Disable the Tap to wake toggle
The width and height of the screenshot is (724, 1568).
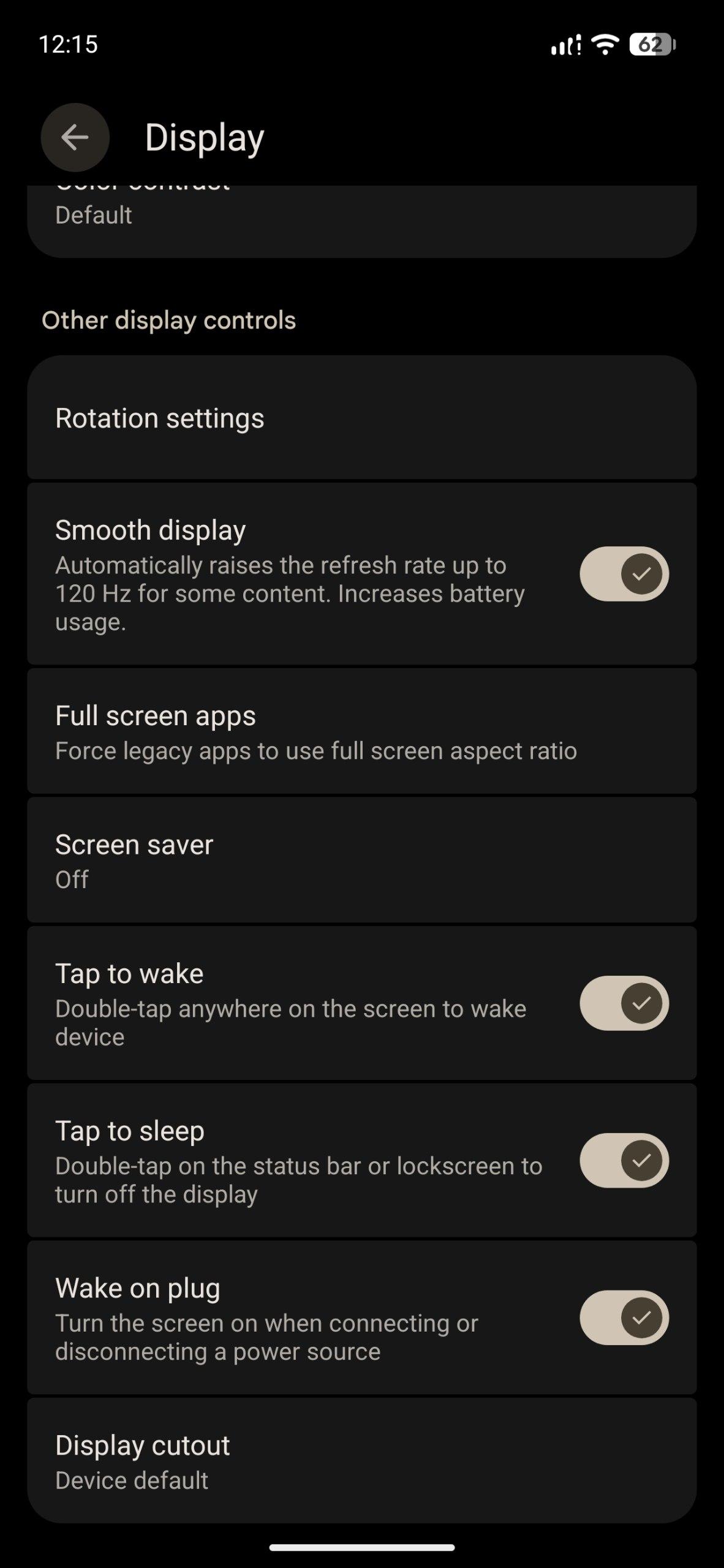[624, 1003]
